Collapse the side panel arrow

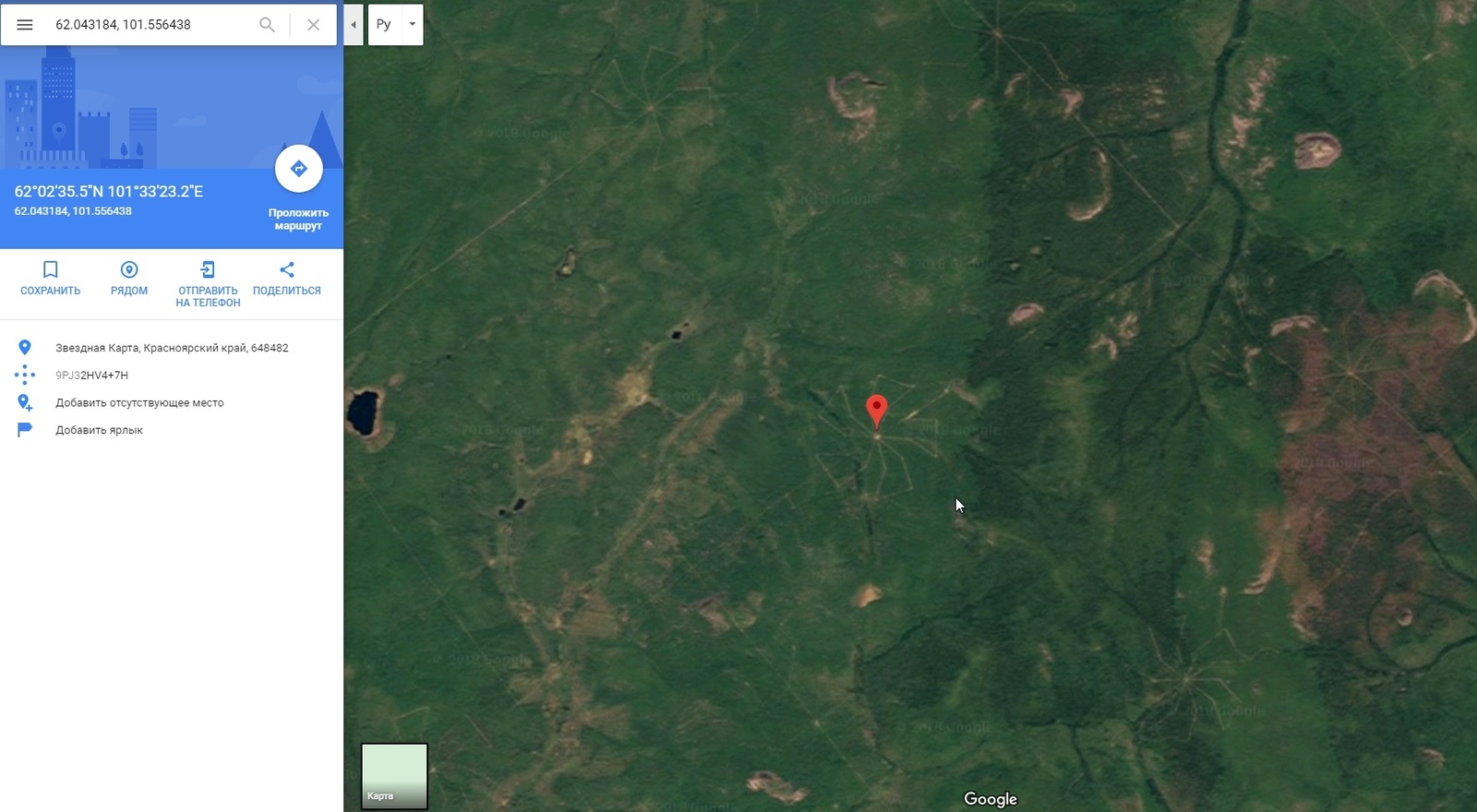pyautogui.click(x=353, y=25)
